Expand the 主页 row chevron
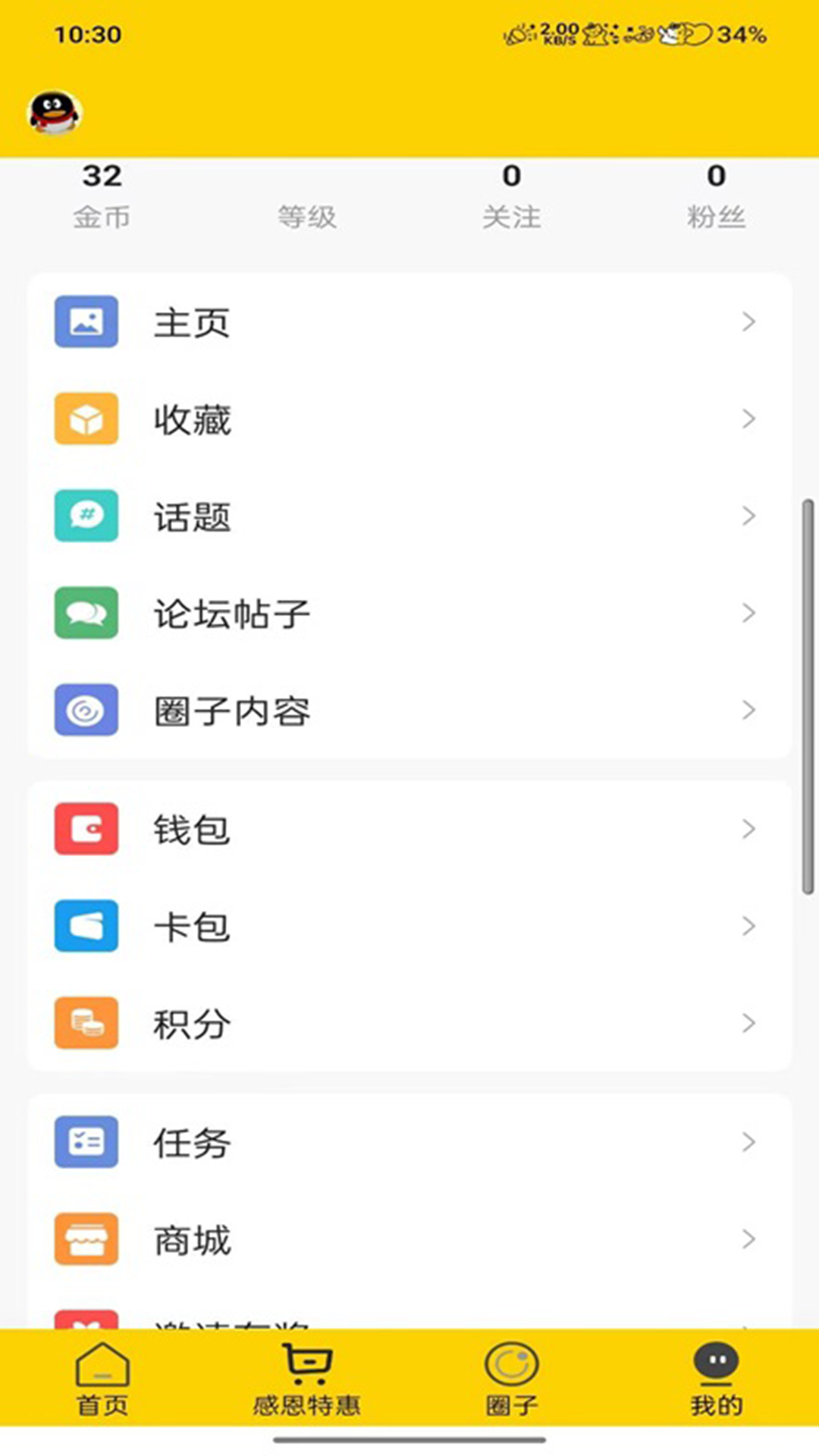Image resolution: width=819 pixels, height=1456 pixels. 749,322
